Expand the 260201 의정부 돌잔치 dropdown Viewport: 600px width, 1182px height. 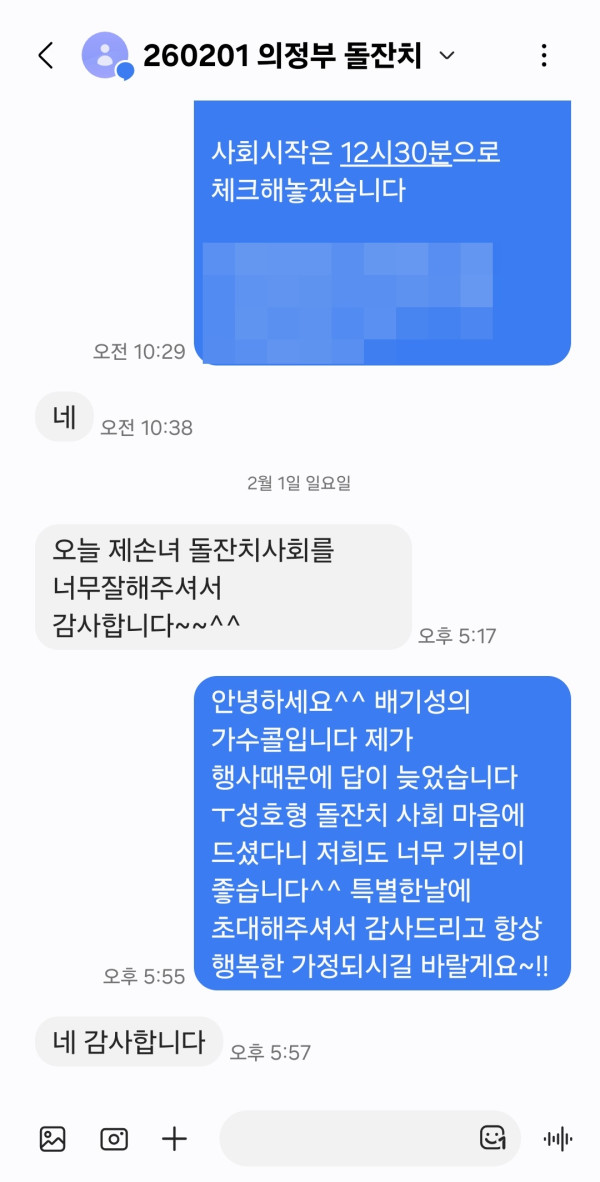447,55
